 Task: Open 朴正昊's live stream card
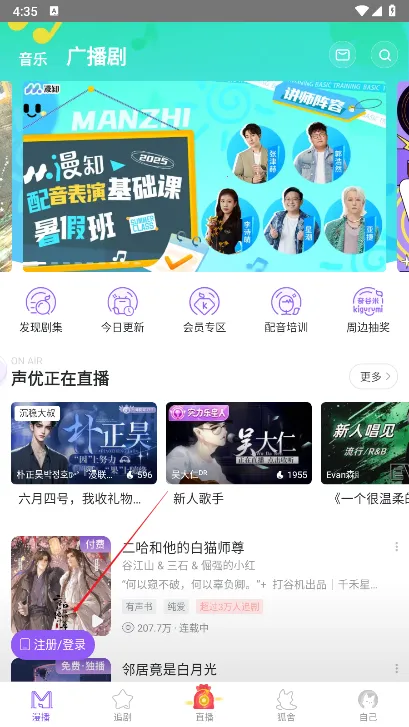(84, 454)
